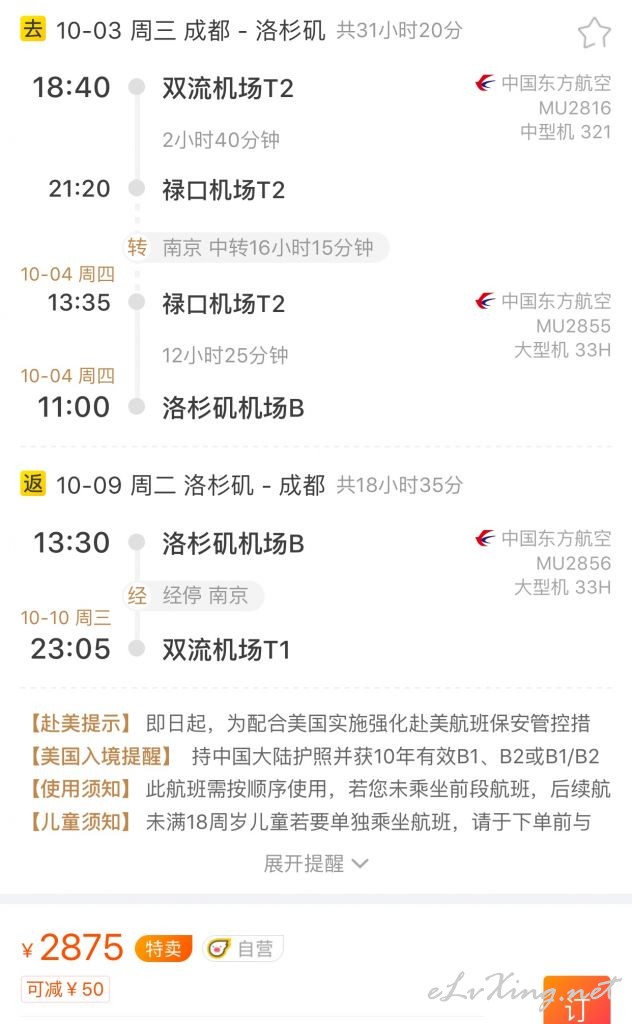This screenshot has height=1024, width=632.
Task: Expand the 展开提醒 notices section
Action: point(316,863)
